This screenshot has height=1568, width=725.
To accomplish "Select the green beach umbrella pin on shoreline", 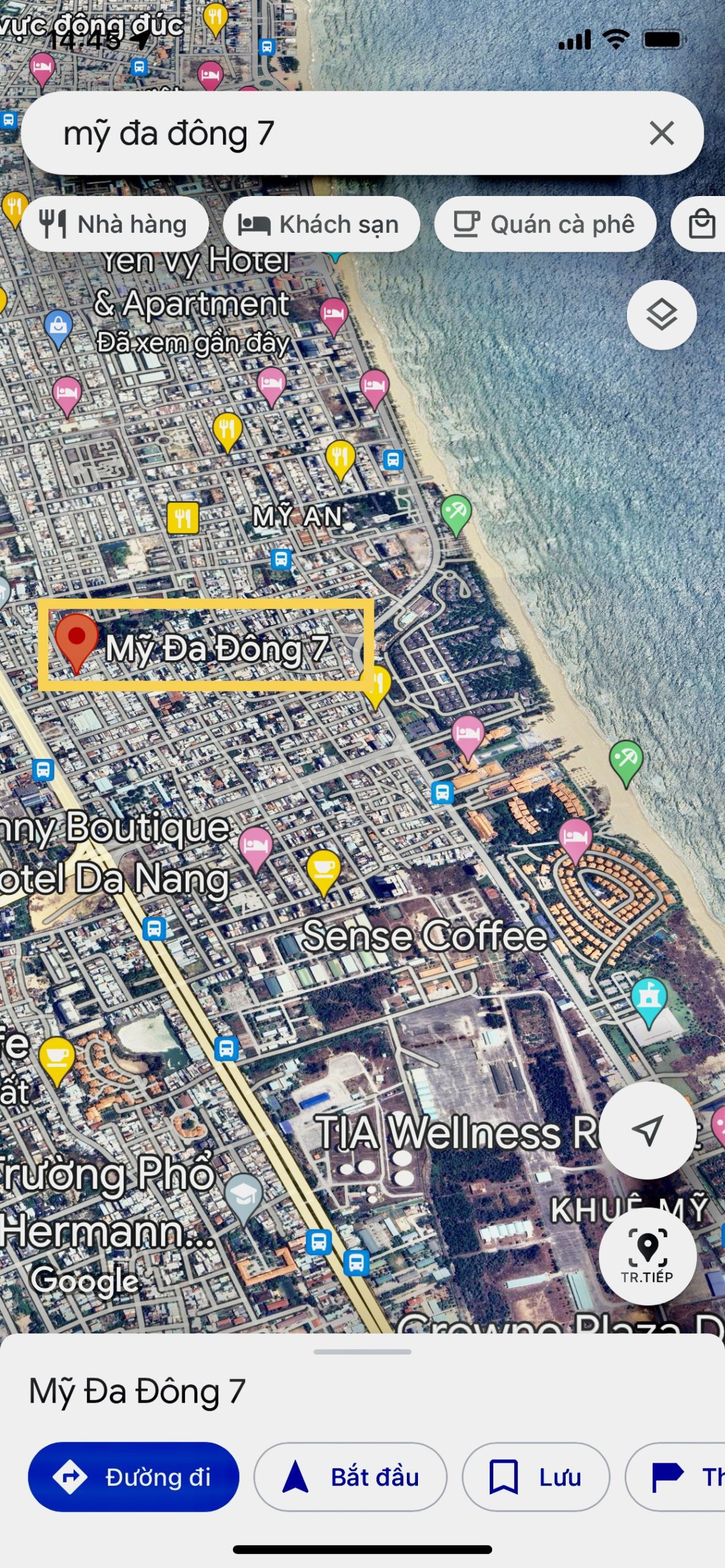I will click(x=456, y=511).
